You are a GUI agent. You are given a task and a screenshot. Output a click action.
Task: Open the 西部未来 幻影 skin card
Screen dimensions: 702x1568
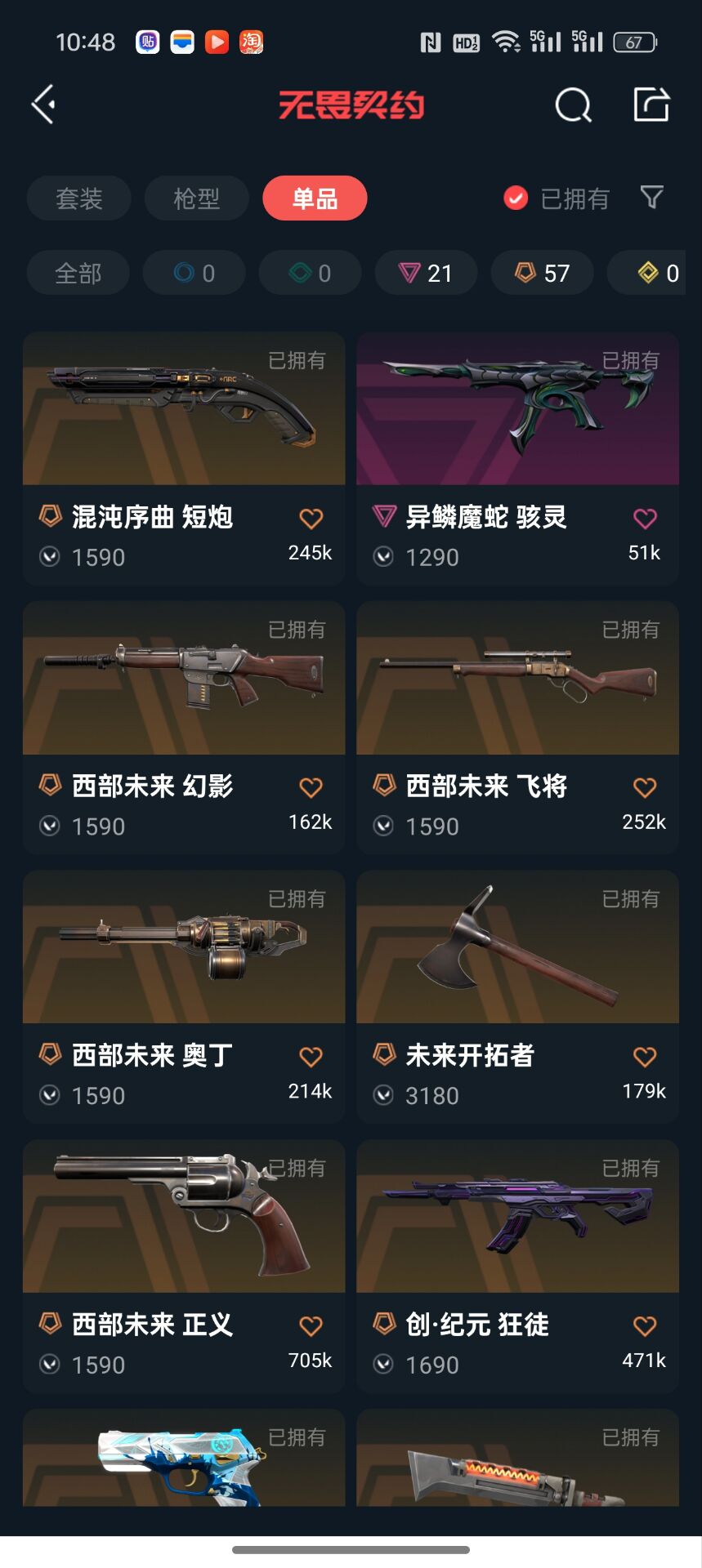coord(184,679)
